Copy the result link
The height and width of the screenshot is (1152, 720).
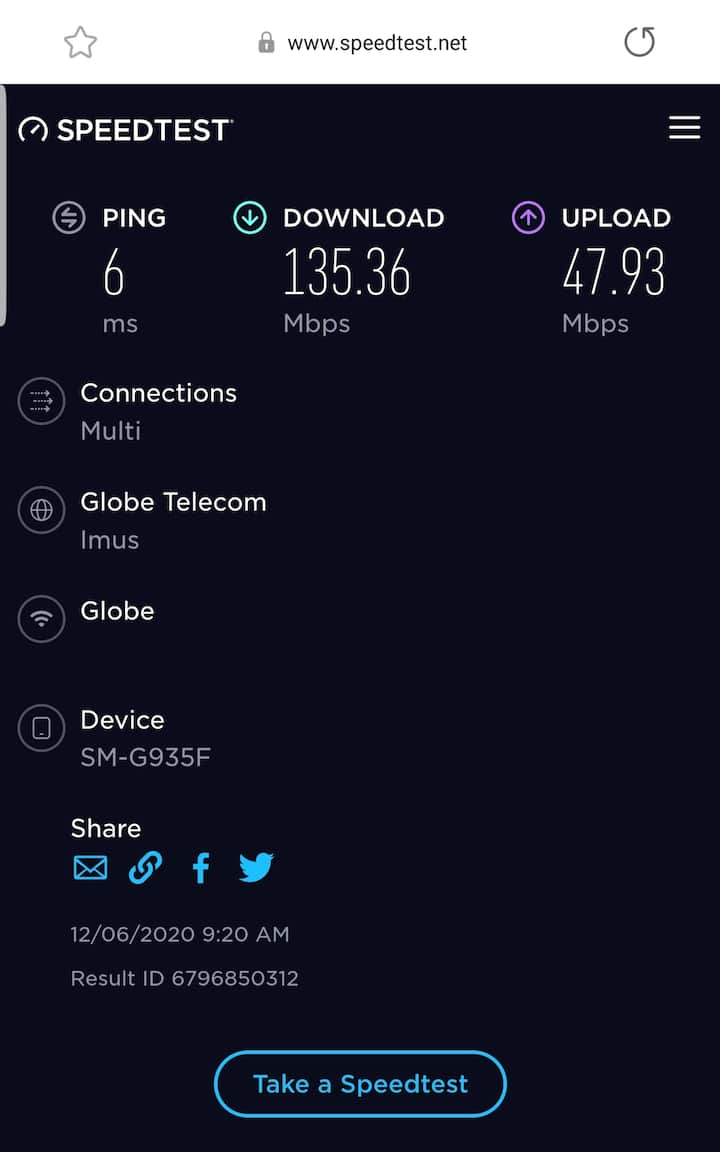[146, 868]
